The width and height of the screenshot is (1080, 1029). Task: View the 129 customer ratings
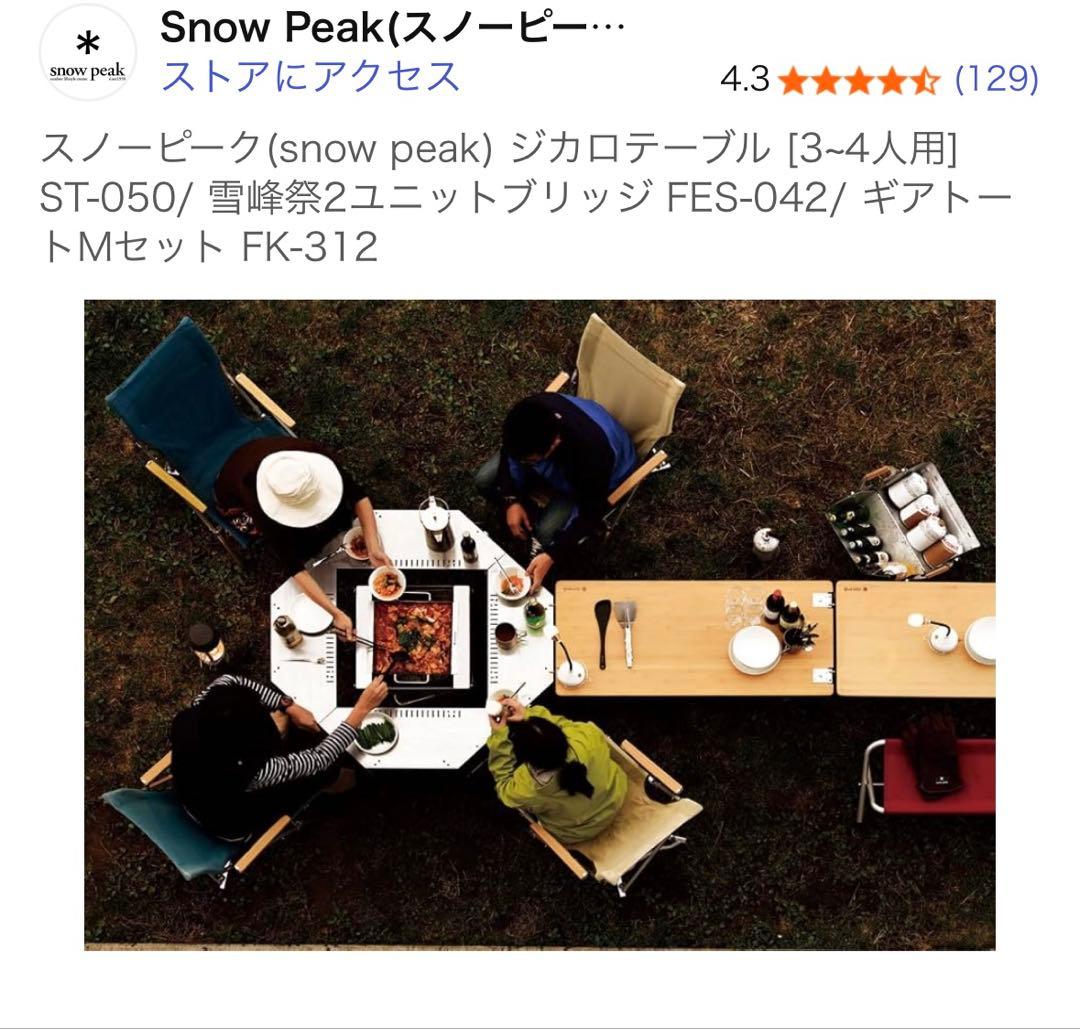(x=996, y=79)
